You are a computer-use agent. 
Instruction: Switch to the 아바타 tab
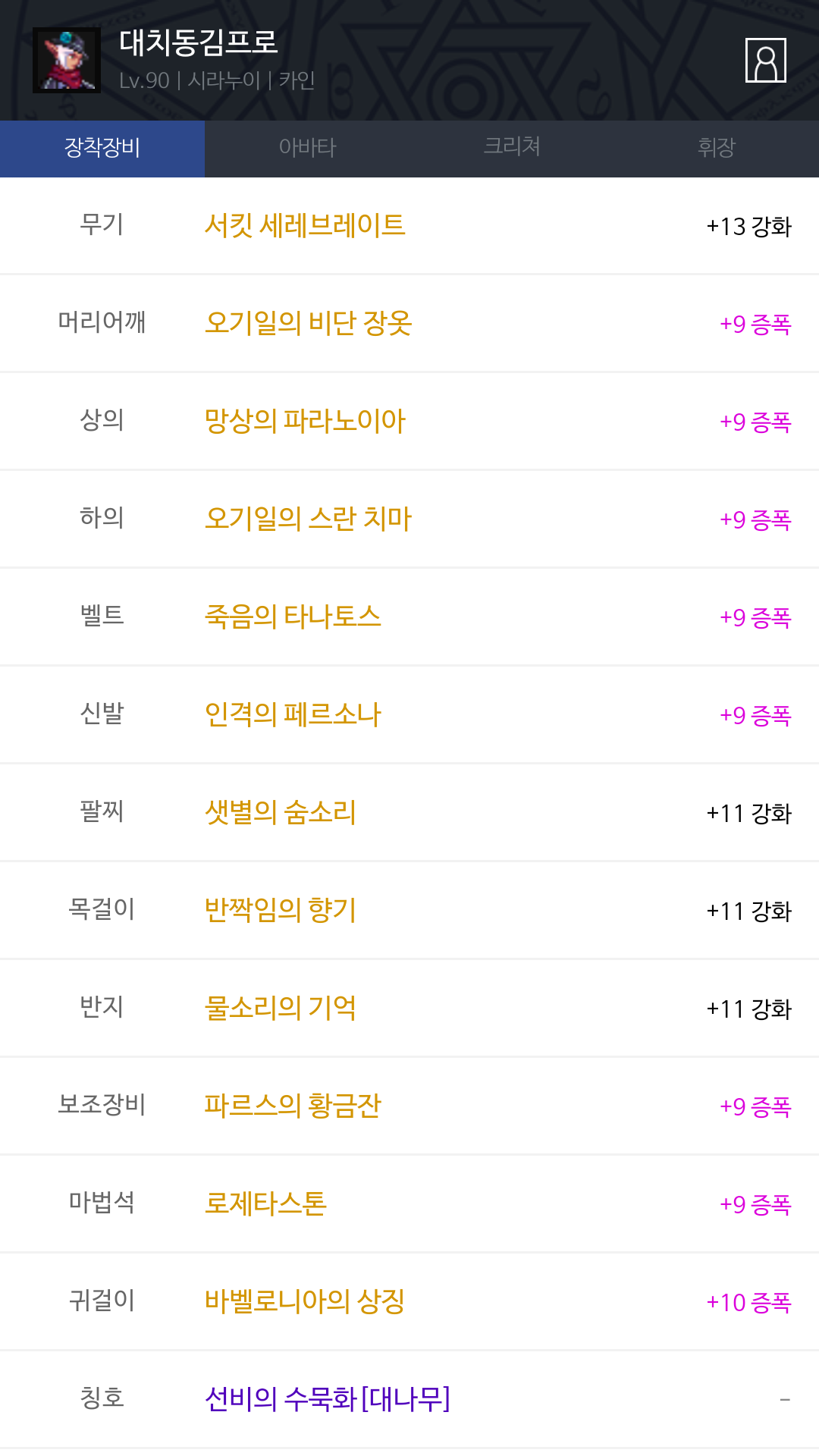pos(307,149)
